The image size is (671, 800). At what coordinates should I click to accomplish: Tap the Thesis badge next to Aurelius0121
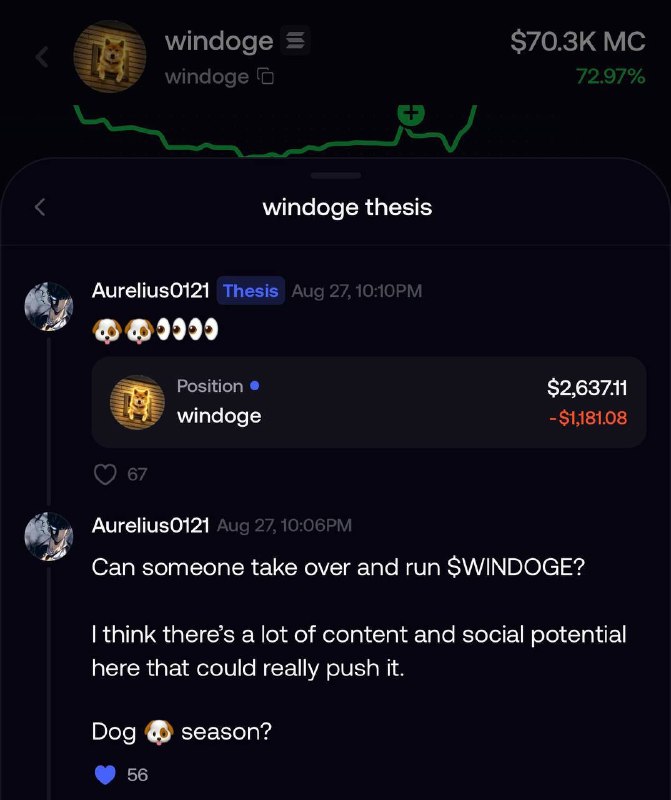[x=251, y=291]
